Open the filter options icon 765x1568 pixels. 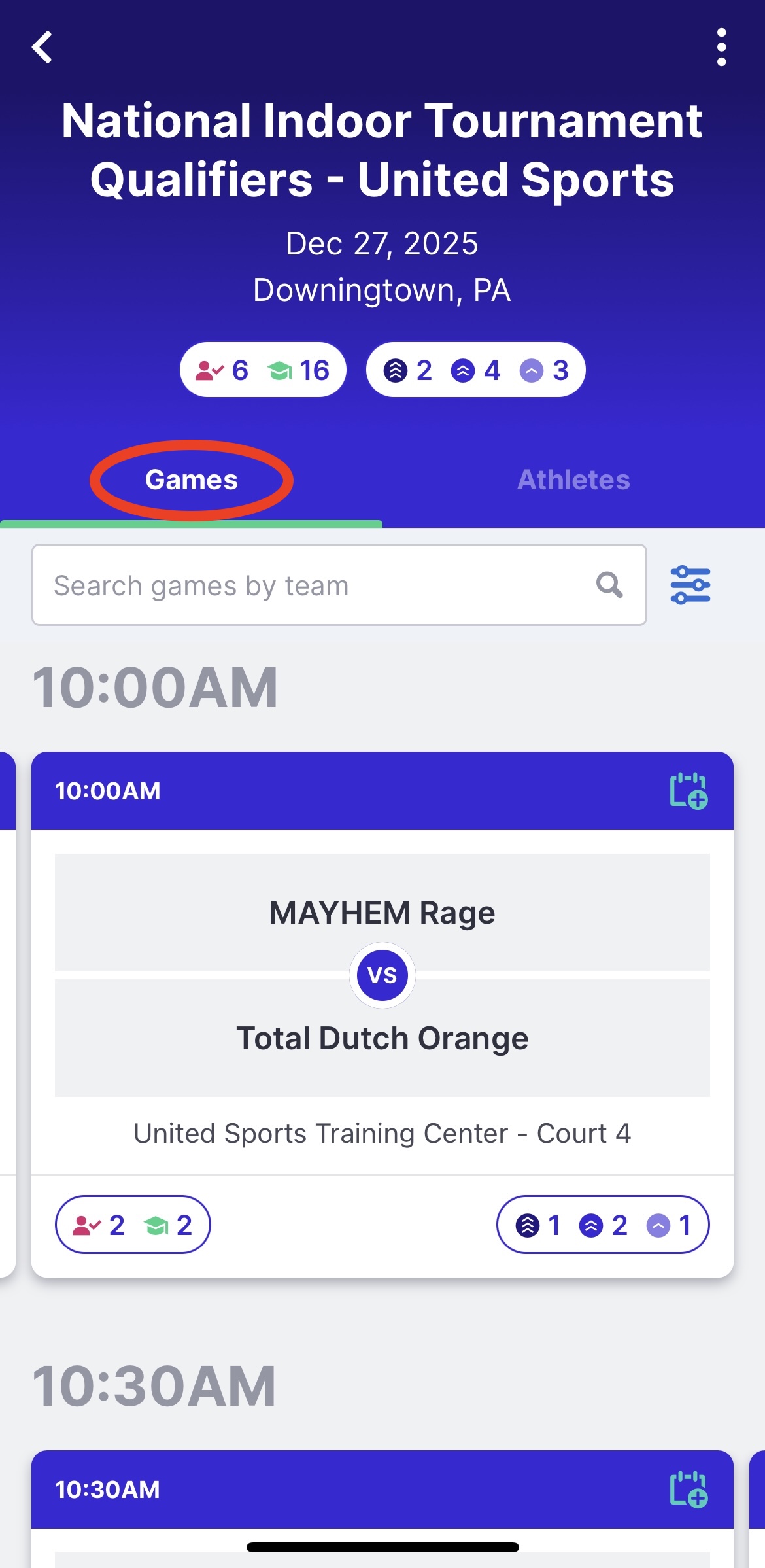click(x=690, y=585)
